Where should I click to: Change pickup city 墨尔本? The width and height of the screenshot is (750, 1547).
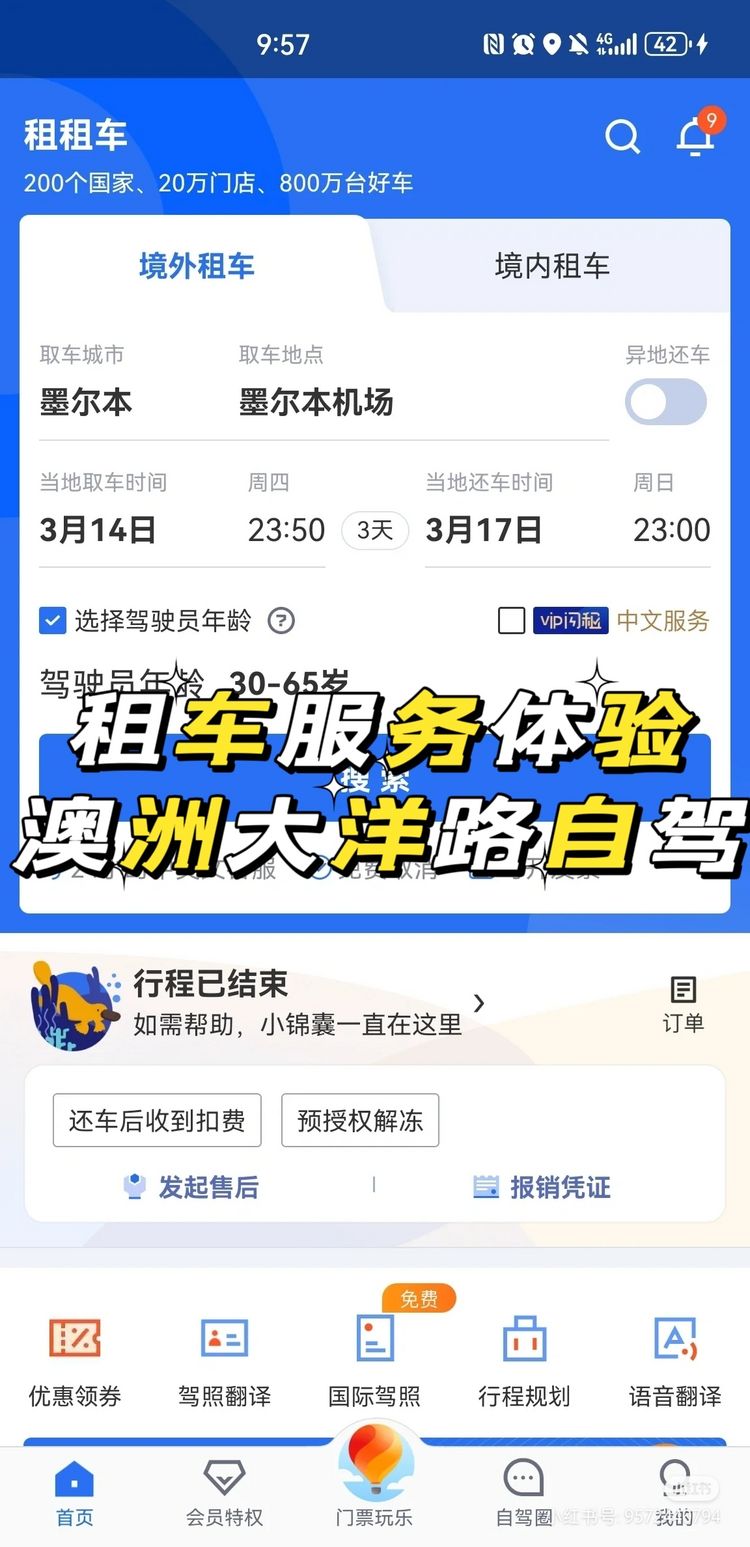tap(86, 402)
